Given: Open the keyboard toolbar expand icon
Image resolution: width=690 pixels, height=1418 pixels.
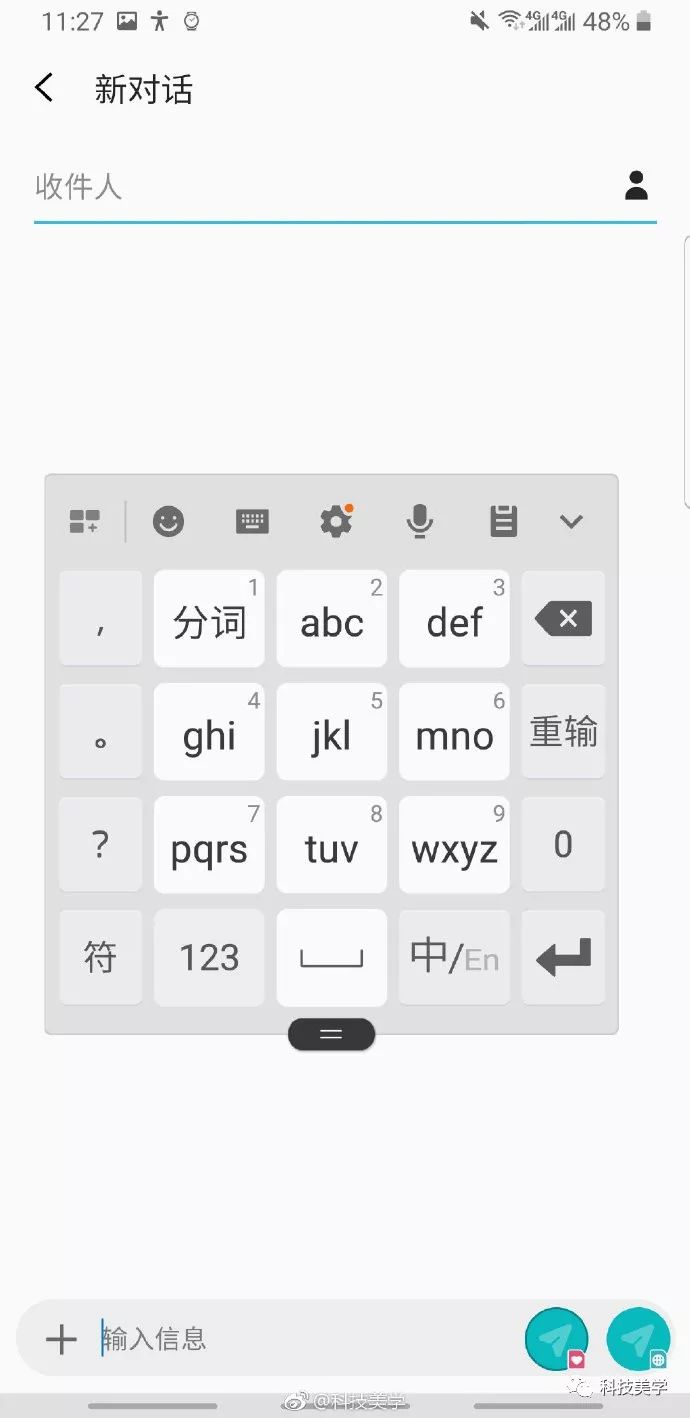Looking at the screenshot, I should [84, 521].
